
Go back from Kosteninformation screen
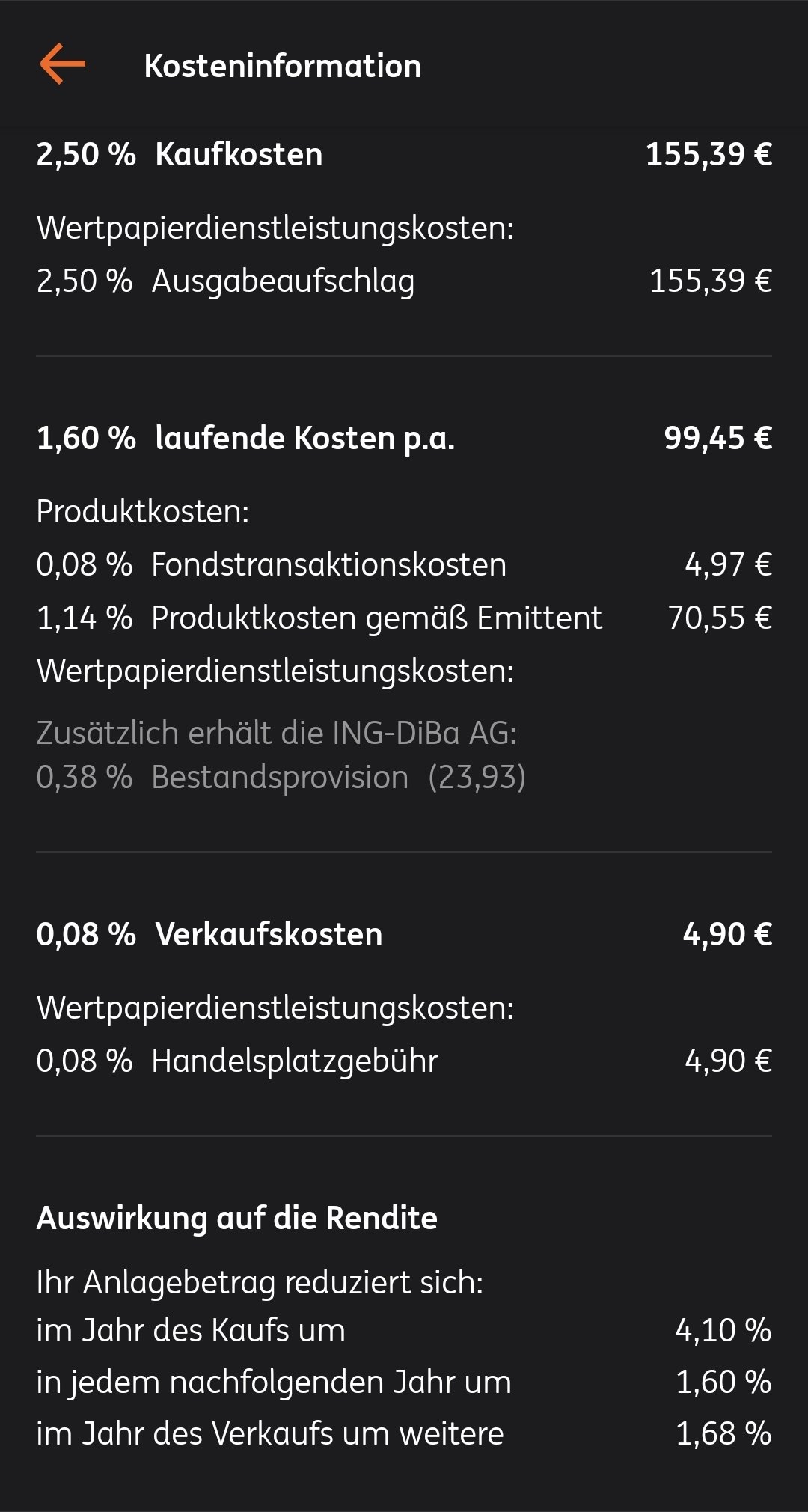[x=63, y=64]
